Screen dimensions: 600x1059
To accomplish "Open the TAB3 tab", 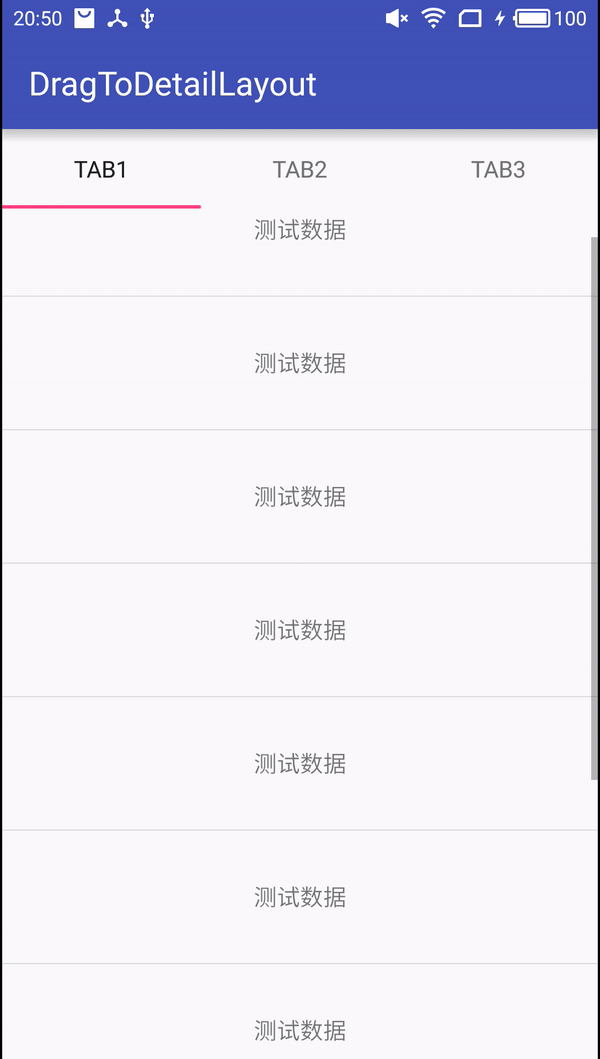I will (498, 170).
